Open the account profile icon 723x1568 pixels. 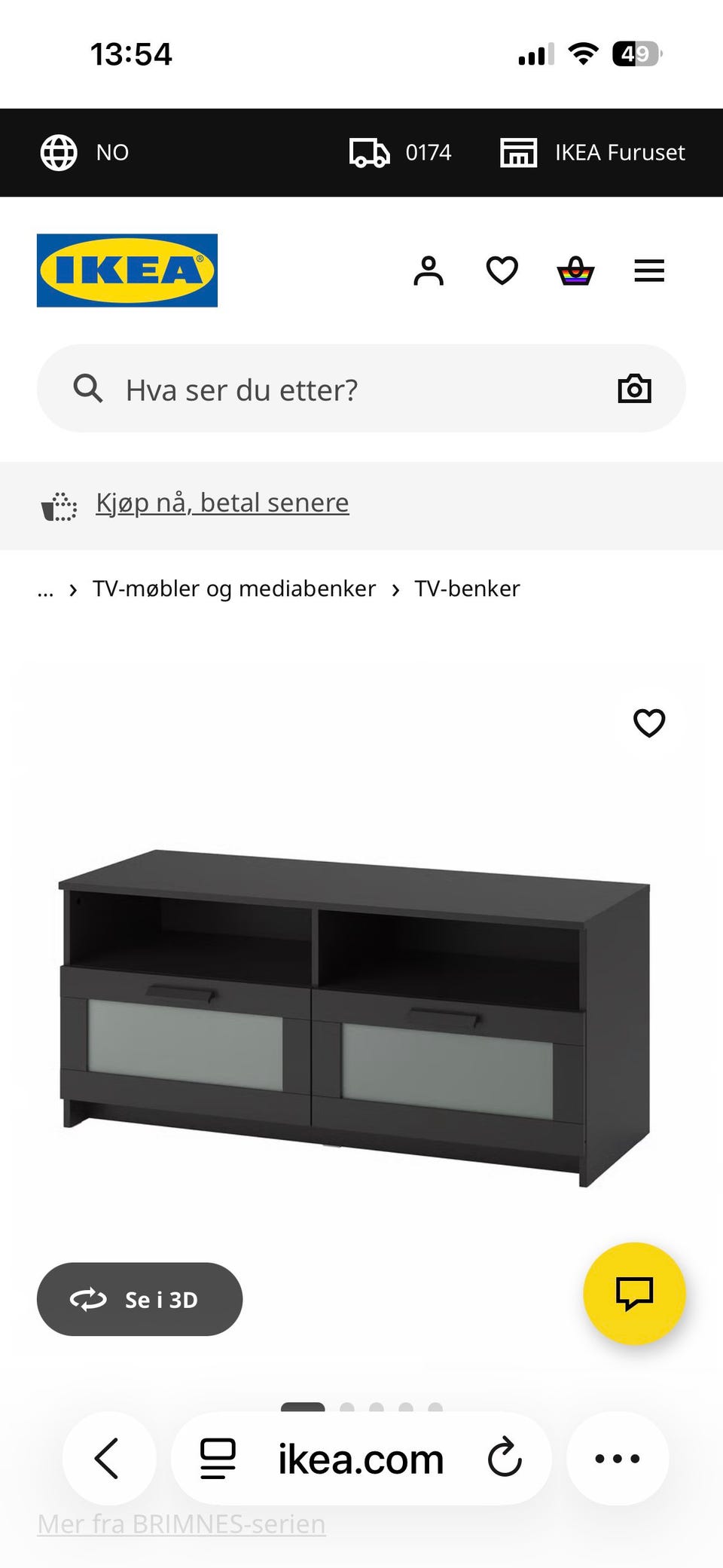point(428,271)
